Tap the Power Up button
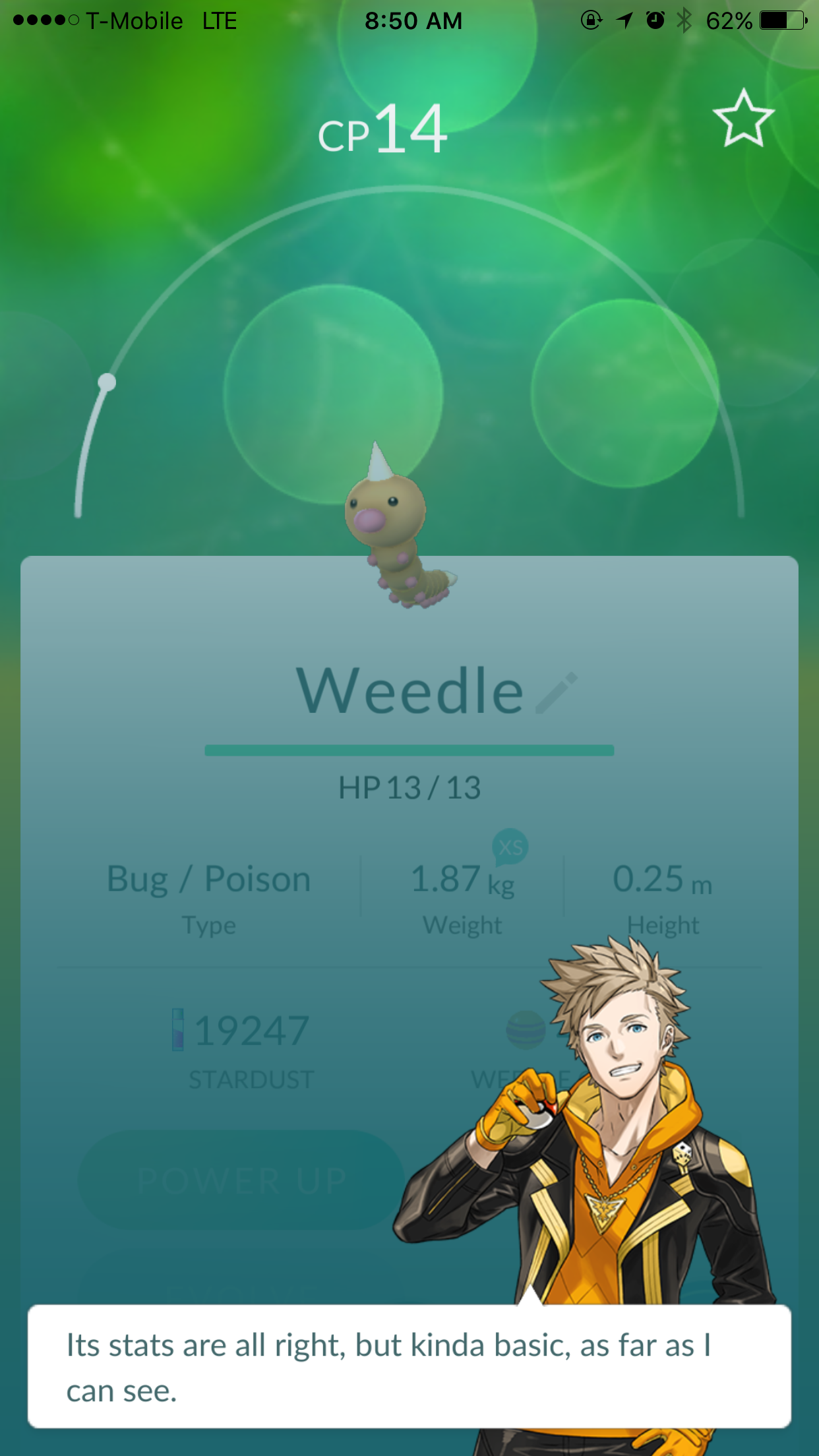 pos(241,1180)
